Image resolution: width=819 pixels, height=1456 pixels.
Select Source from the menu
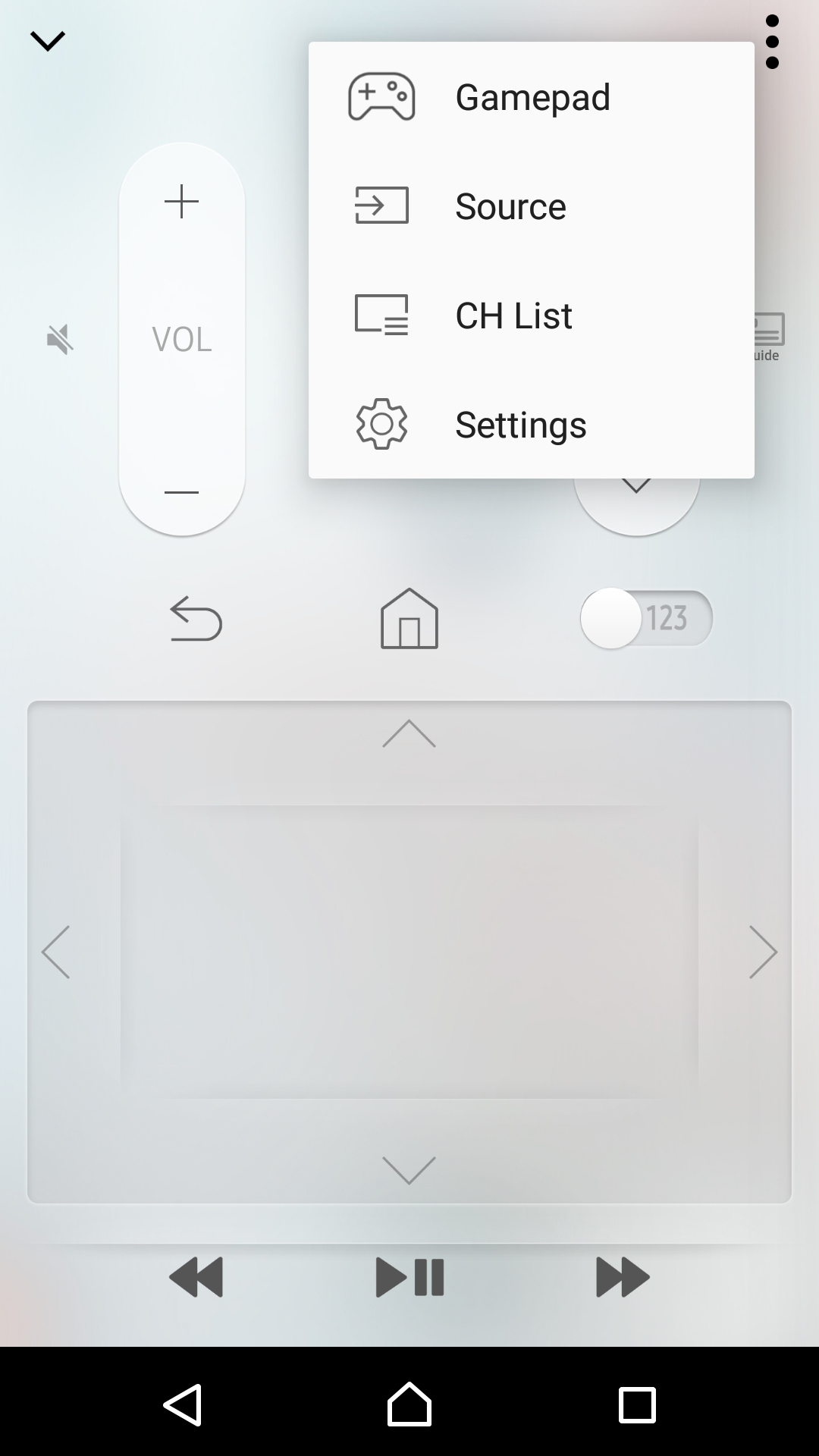pos(531,206)
